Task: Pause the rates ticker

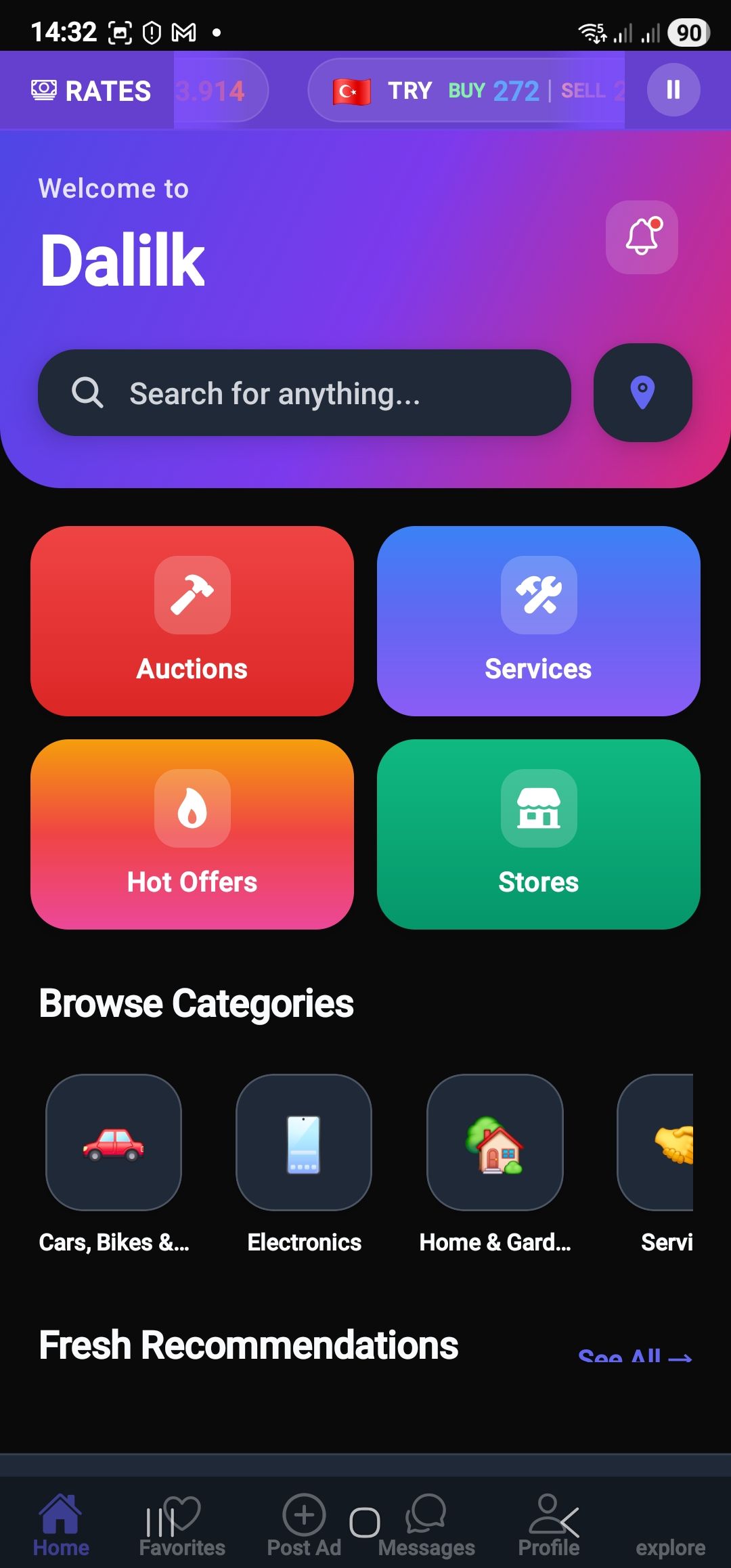Action: [x=673, y=89]
